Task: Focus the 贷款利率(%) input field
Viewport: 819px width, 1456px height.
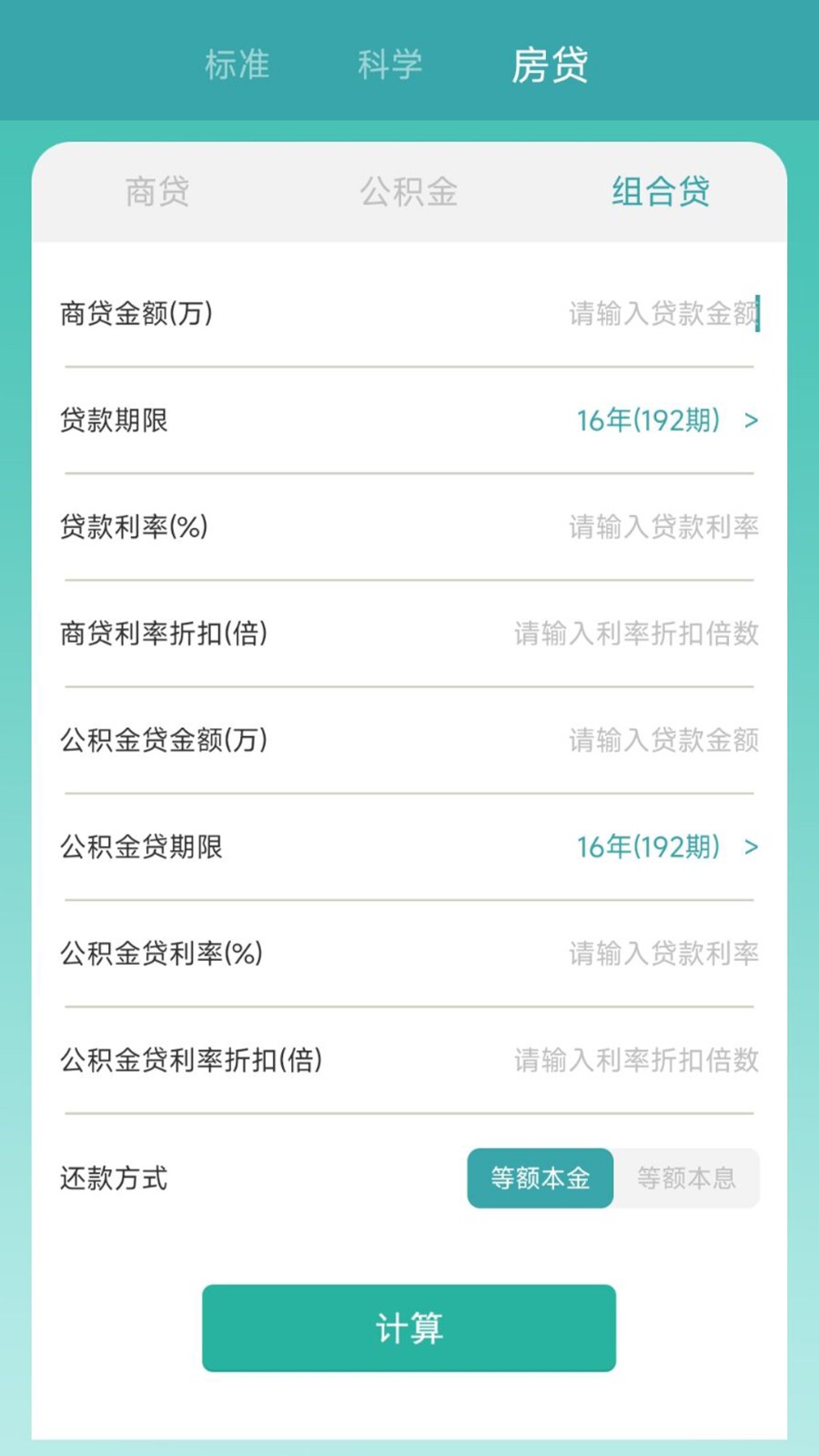Action: (664, 527)
